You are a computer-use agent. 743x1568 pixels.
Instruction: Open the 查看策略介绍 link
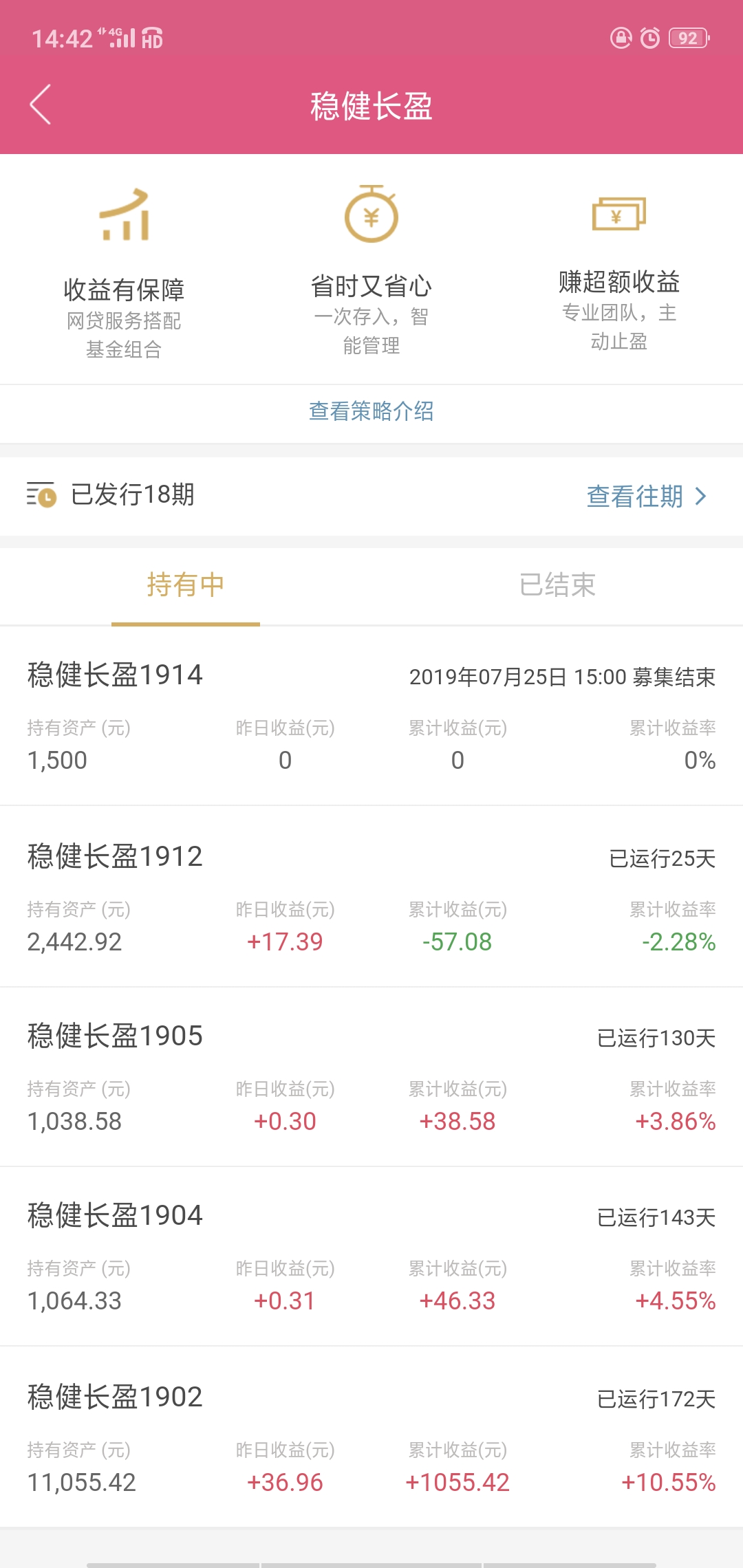click(371, 411)
